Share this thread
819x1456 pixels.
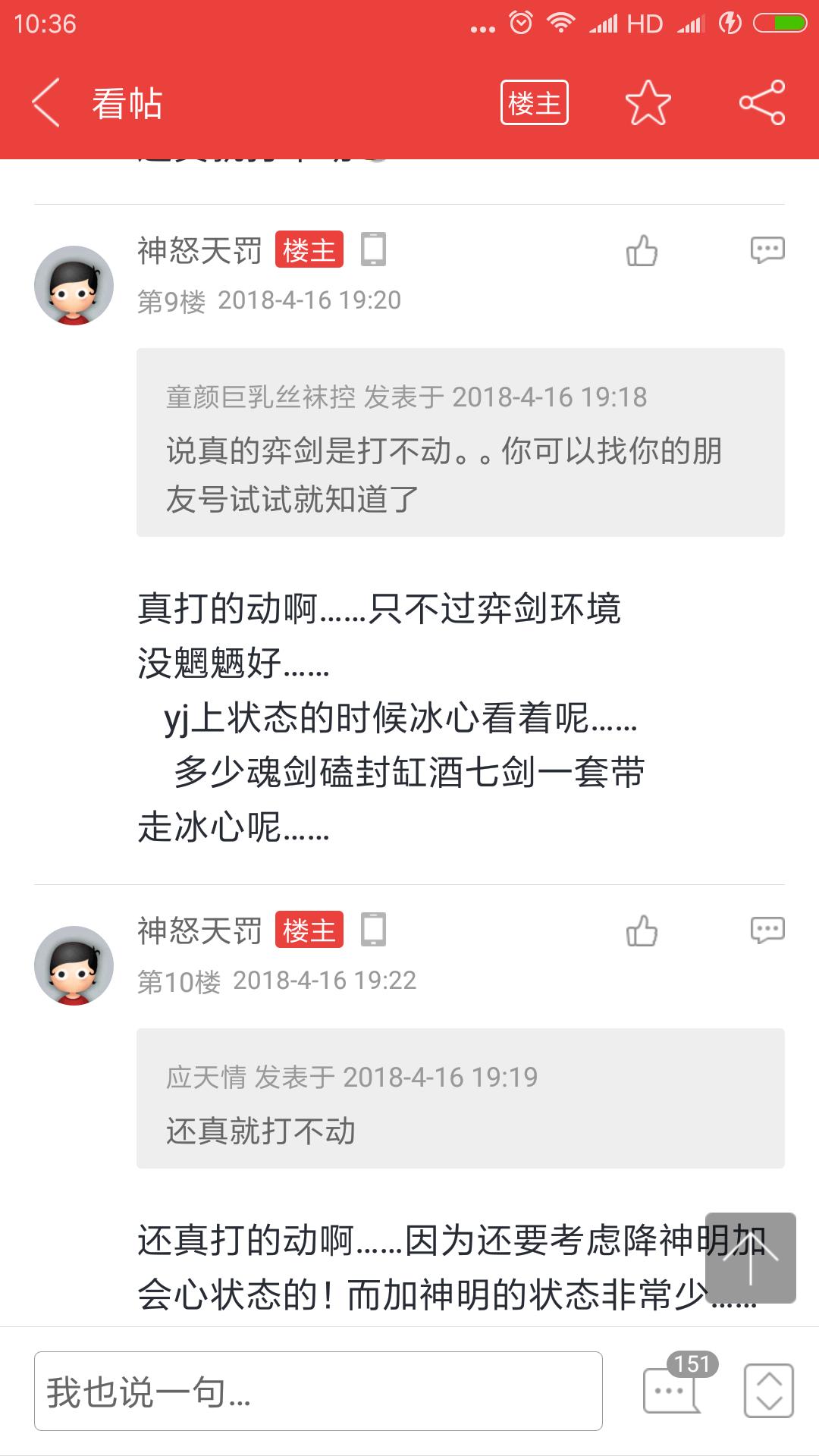tap(761, 103)
